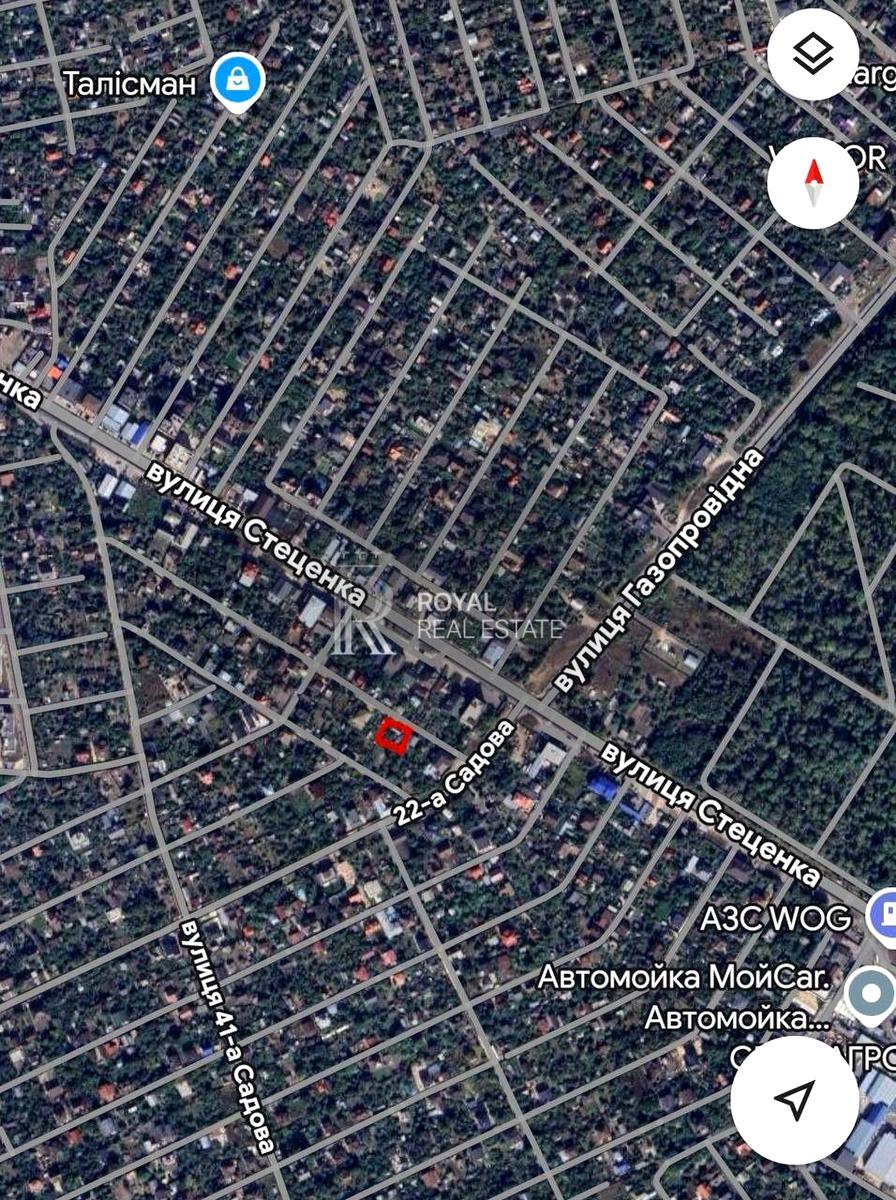This screenshot has height=1200, width=896.
Task: Open the map layers selector
Action: click(x=813, y=54)
